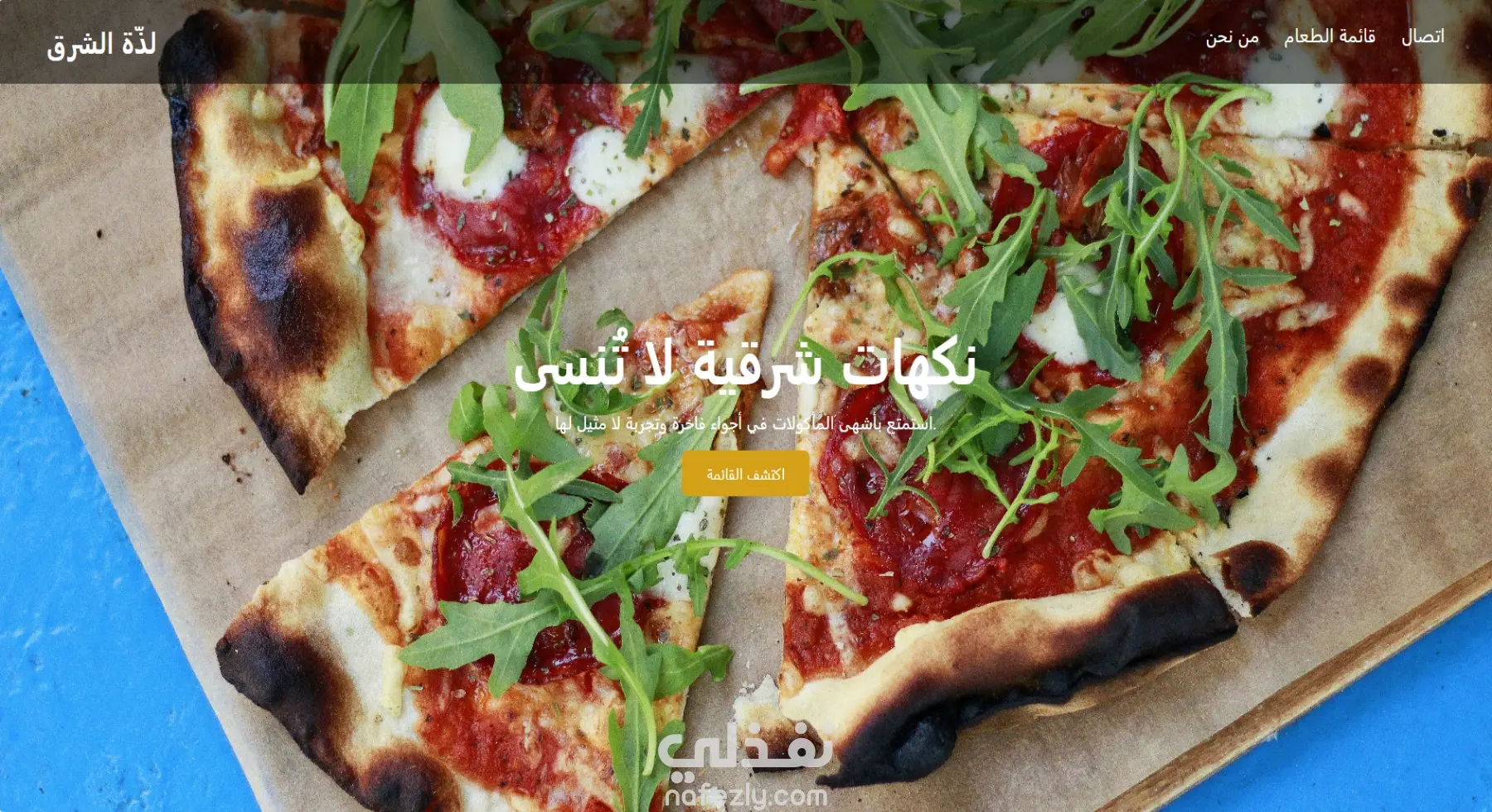Go to قائمة الطعام (Food menu) page

click(1330, 37)
